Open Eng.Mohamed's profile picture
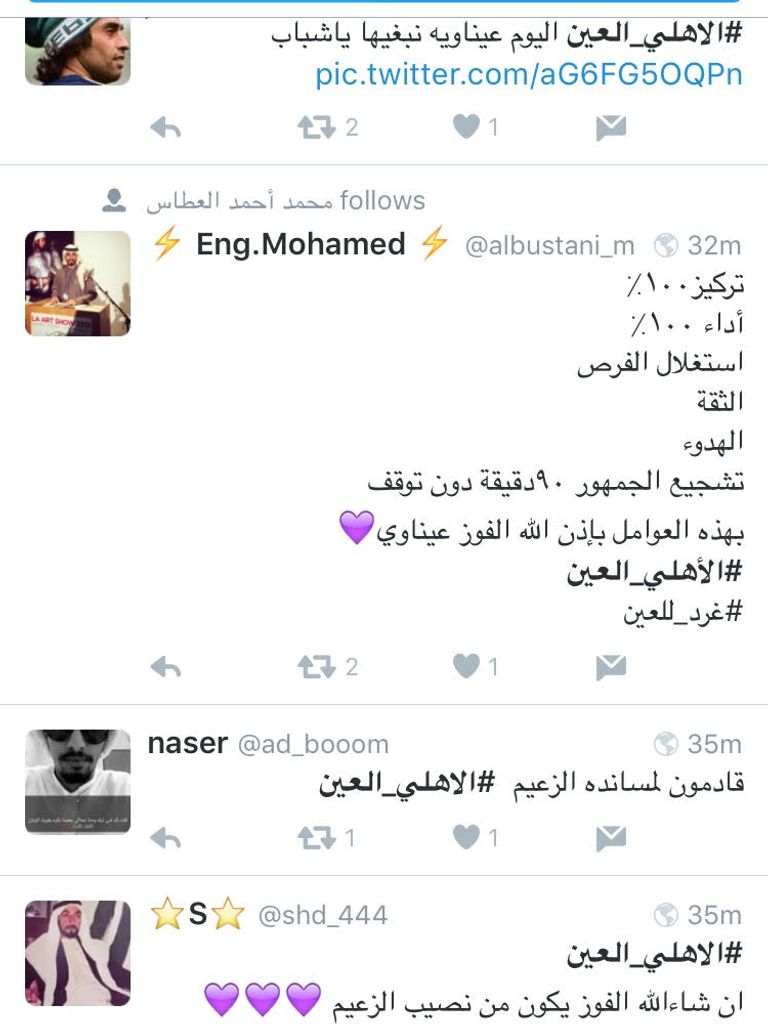The height and width of the screenshot is (1027, 768). click(77, 283)
